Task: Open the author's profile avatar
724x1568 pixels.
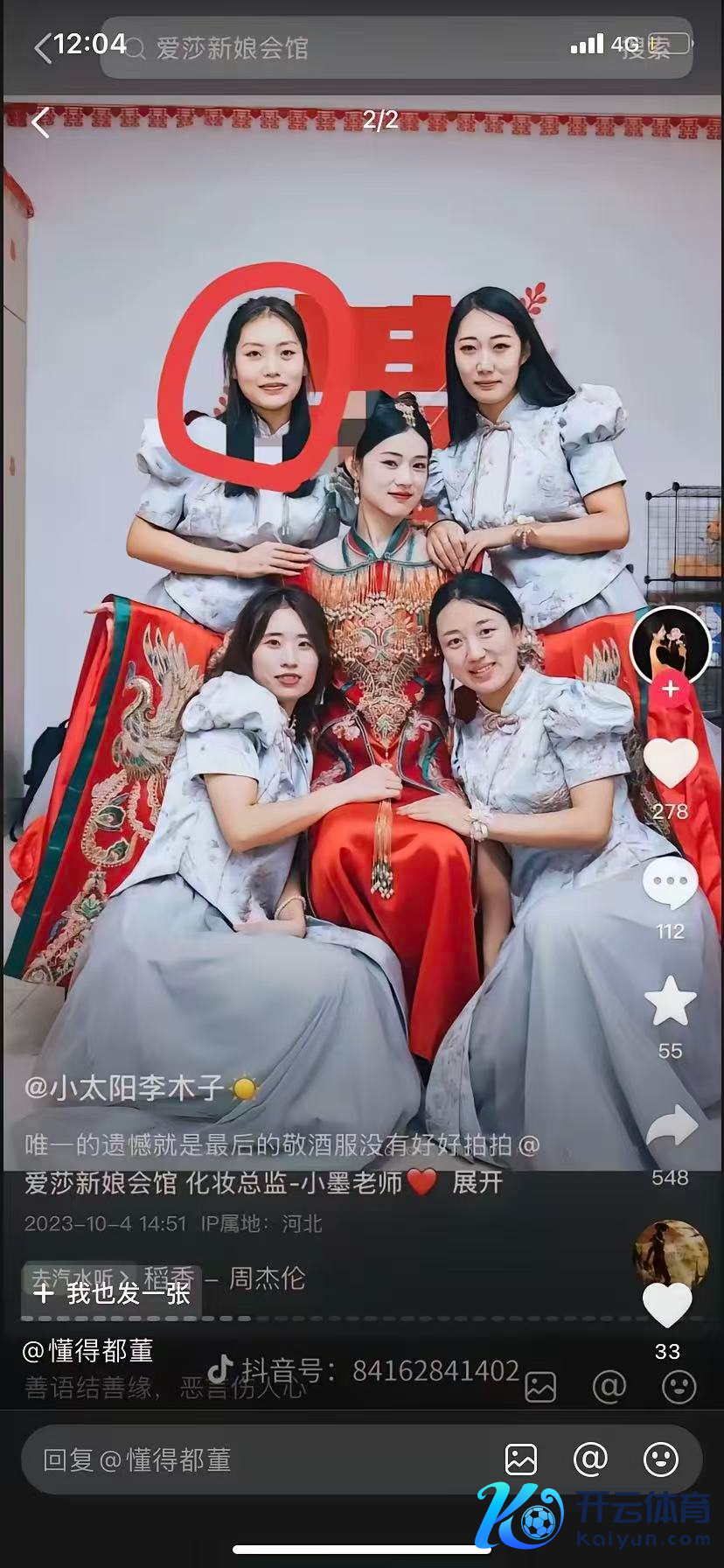Action: [670, 646]
